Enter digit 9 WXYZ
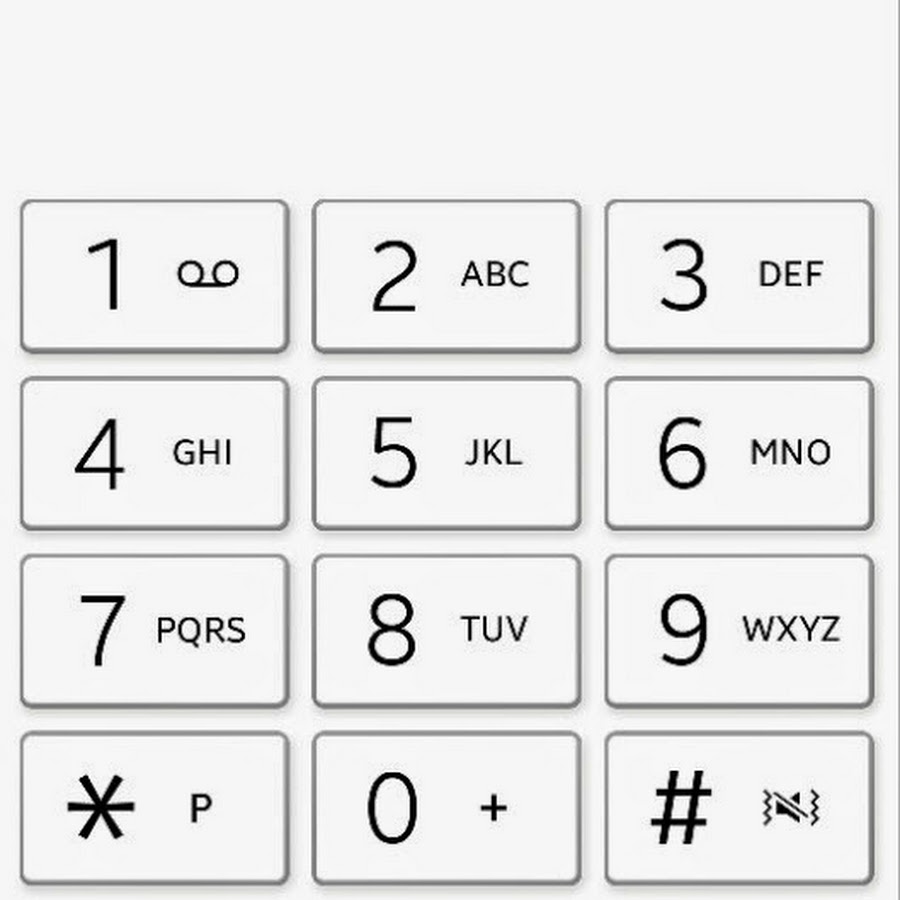Screen dimensions: 900x900 (x=739, y=631)
